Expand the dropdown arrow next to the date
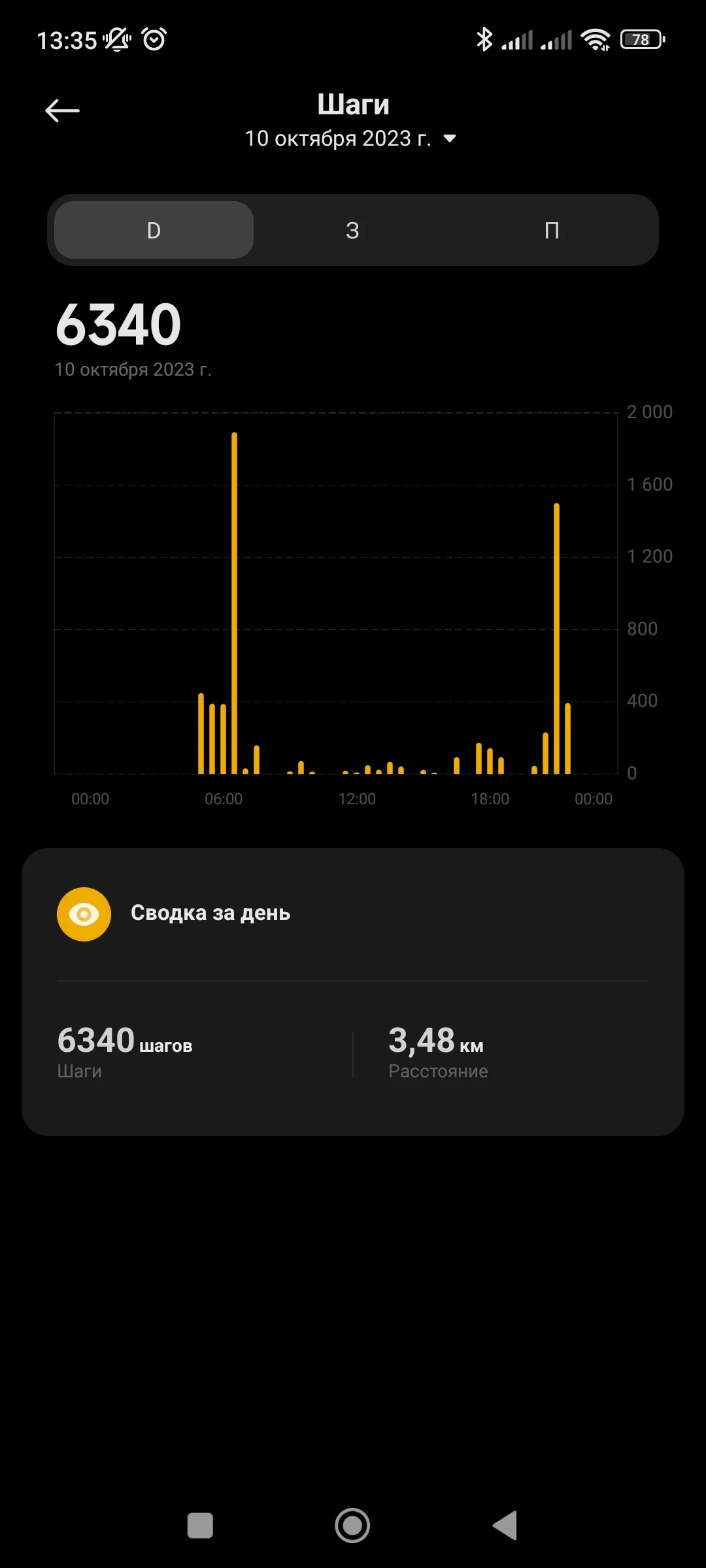706x1568 pixels. click(450, 139)
